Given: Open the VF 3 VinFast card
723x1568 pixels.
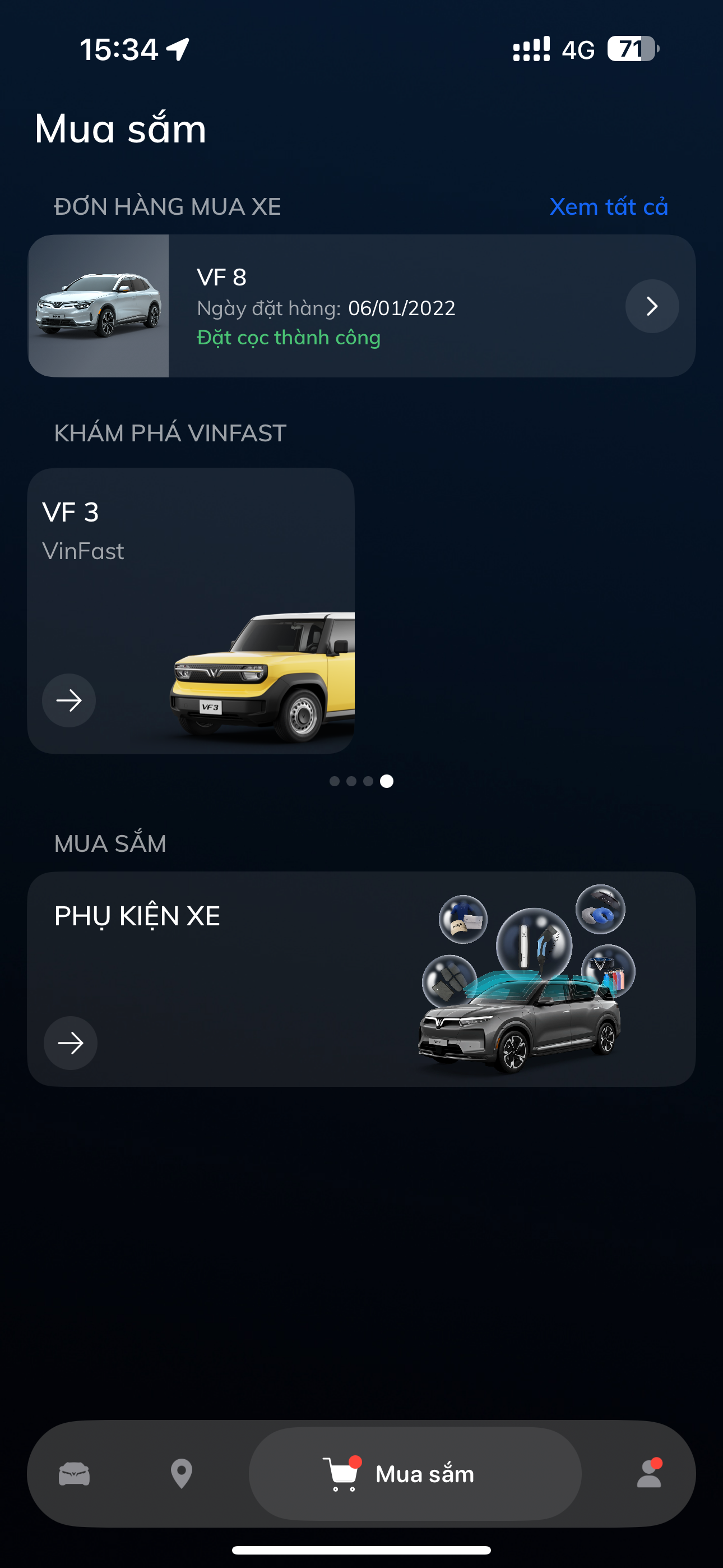Looking at the screenshot, I should point(191,611).
